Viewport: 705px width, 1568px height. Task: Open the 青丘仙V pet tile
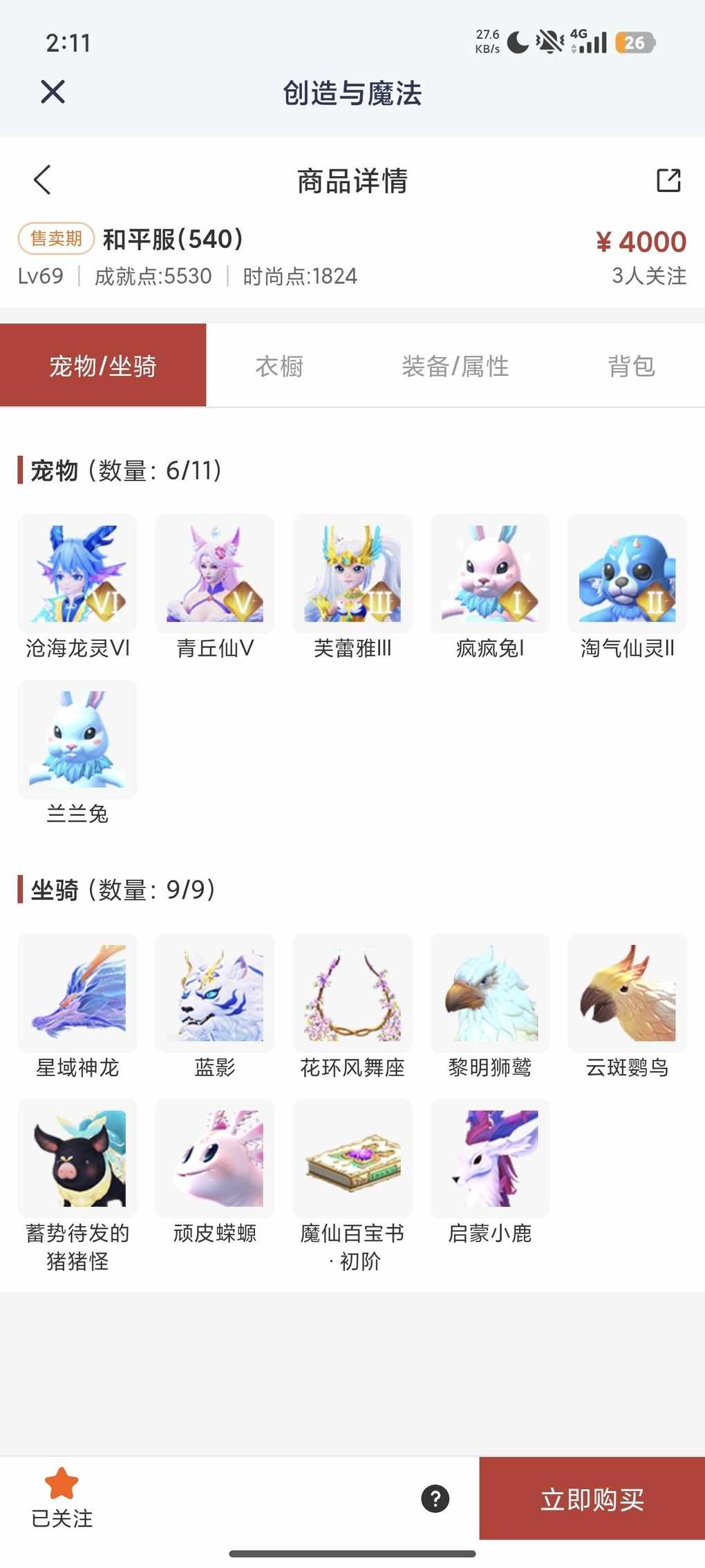(x=215, y=574)
